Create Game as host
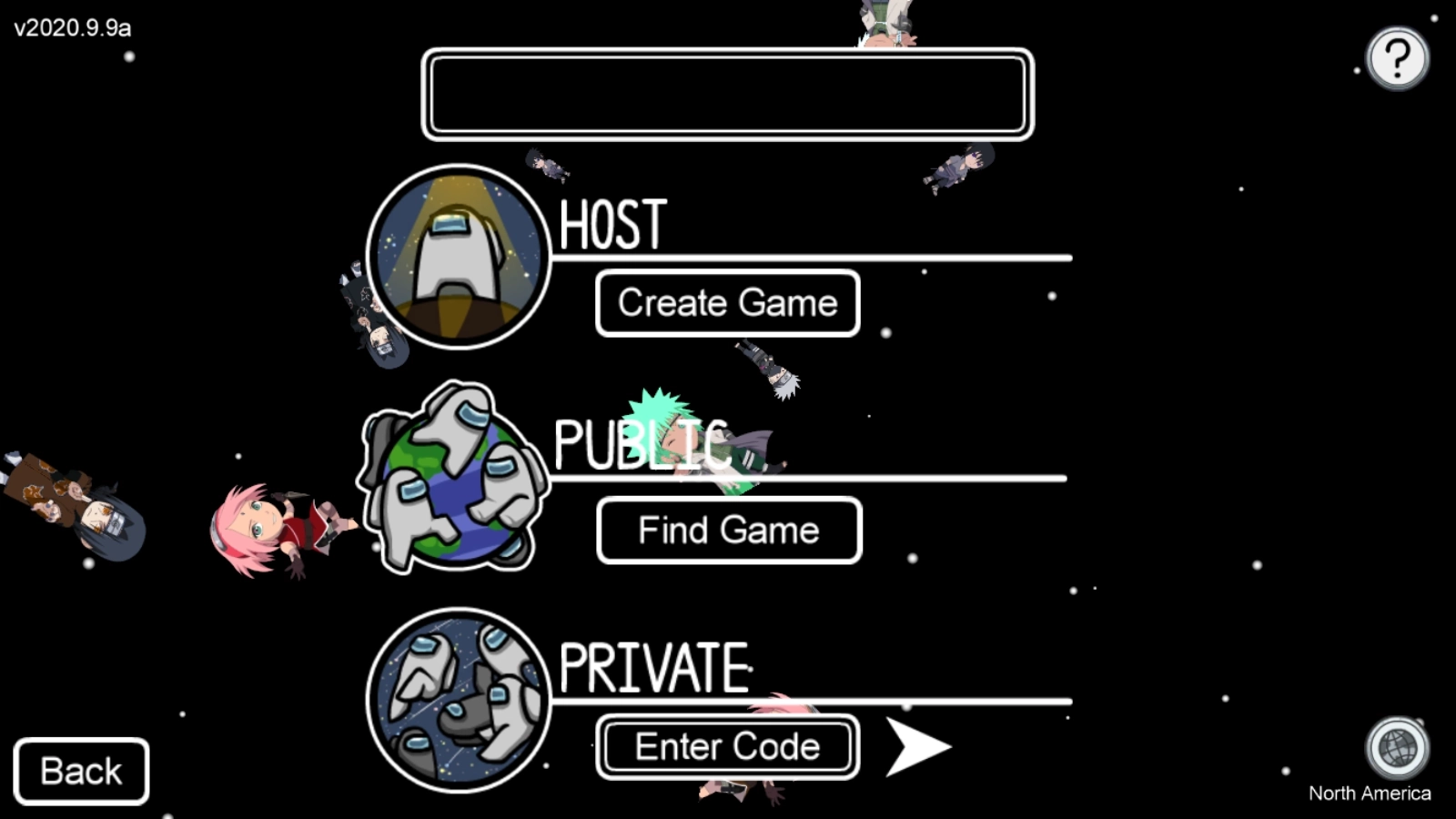Image resolution: width=1456 pixels, height=819 pixels. click(727, 303)
